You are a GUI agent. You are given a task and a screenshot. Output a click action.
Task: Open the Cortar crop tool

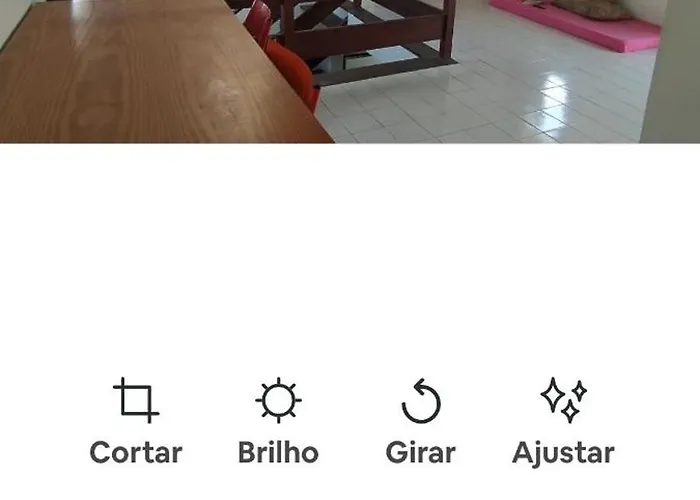136,420
